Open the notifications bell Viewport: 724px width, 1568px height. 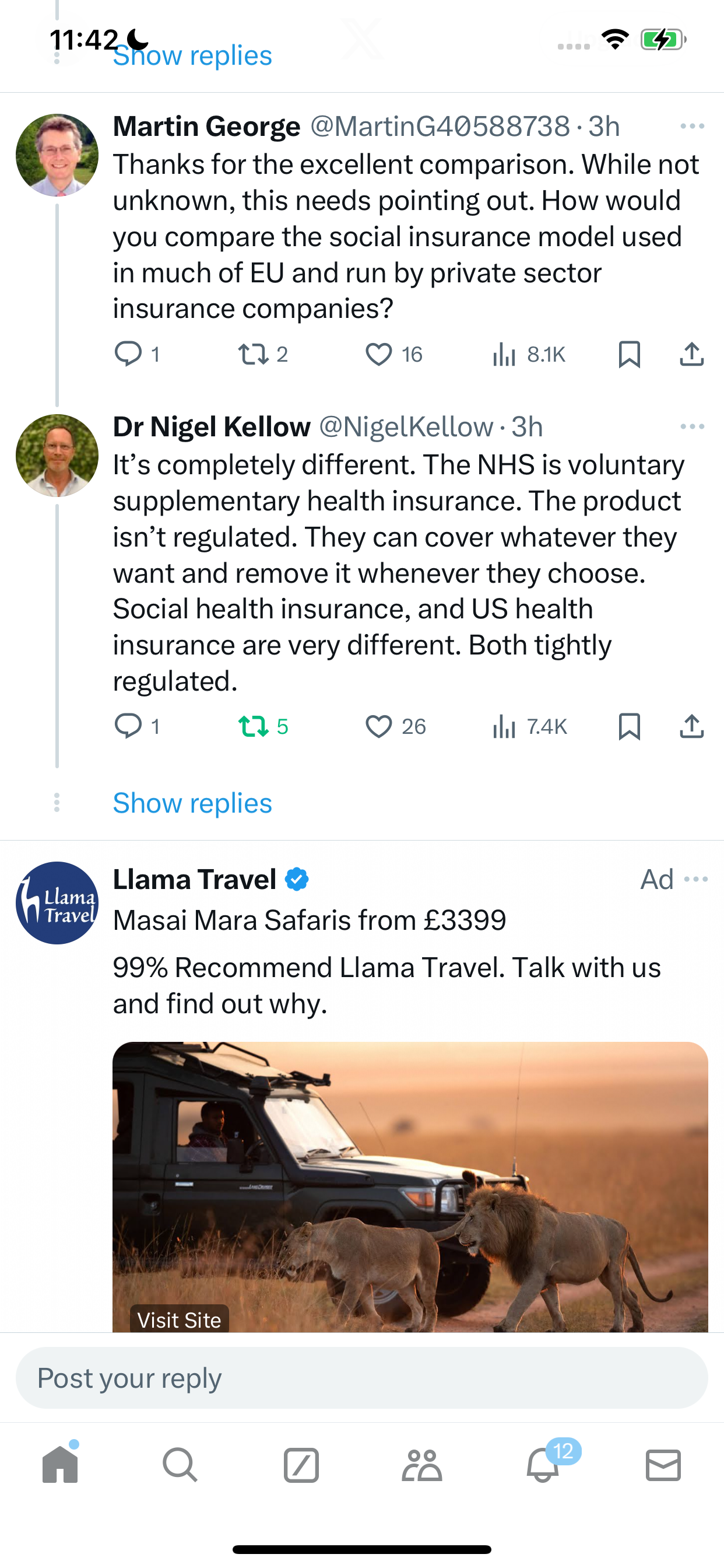(x=543, y=1464)
